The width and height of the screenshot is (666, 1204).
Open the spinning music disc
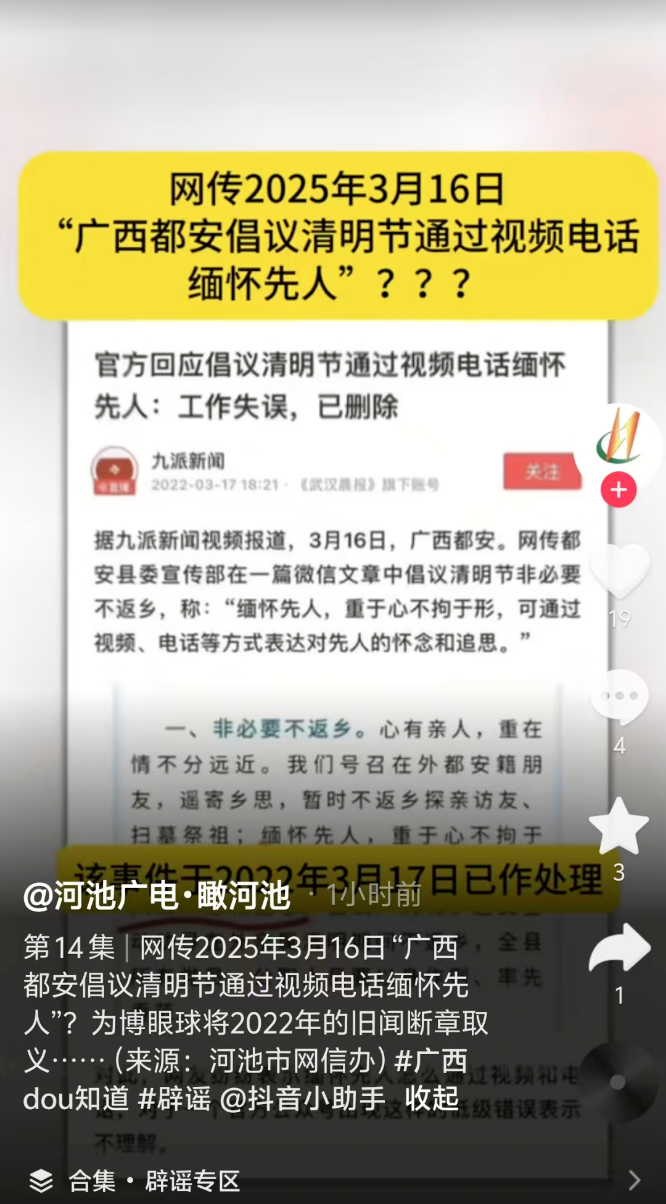[x=619, y=1082]
